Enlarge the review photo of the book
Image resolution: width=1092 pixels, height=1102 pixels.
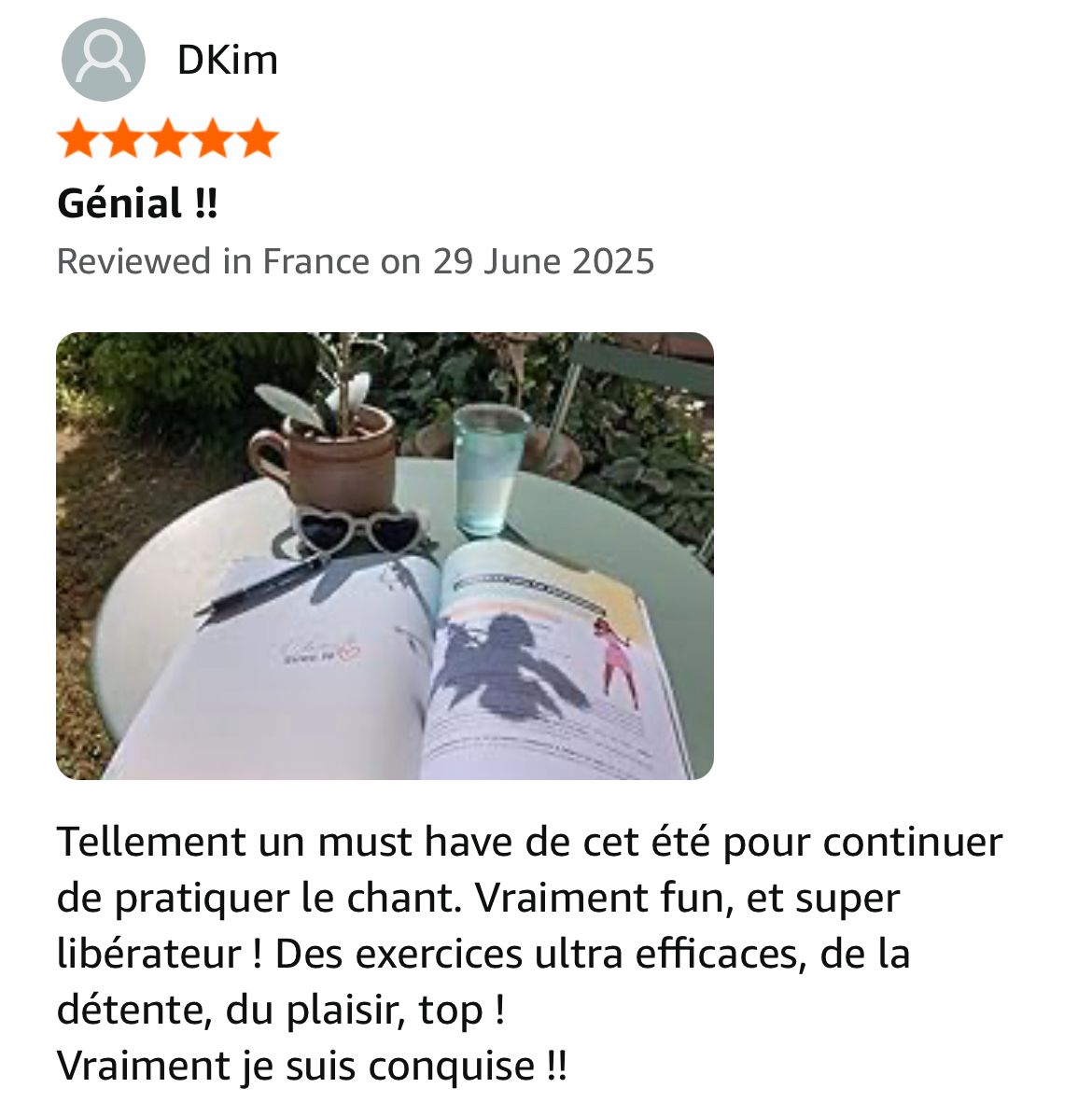point(385,555)
